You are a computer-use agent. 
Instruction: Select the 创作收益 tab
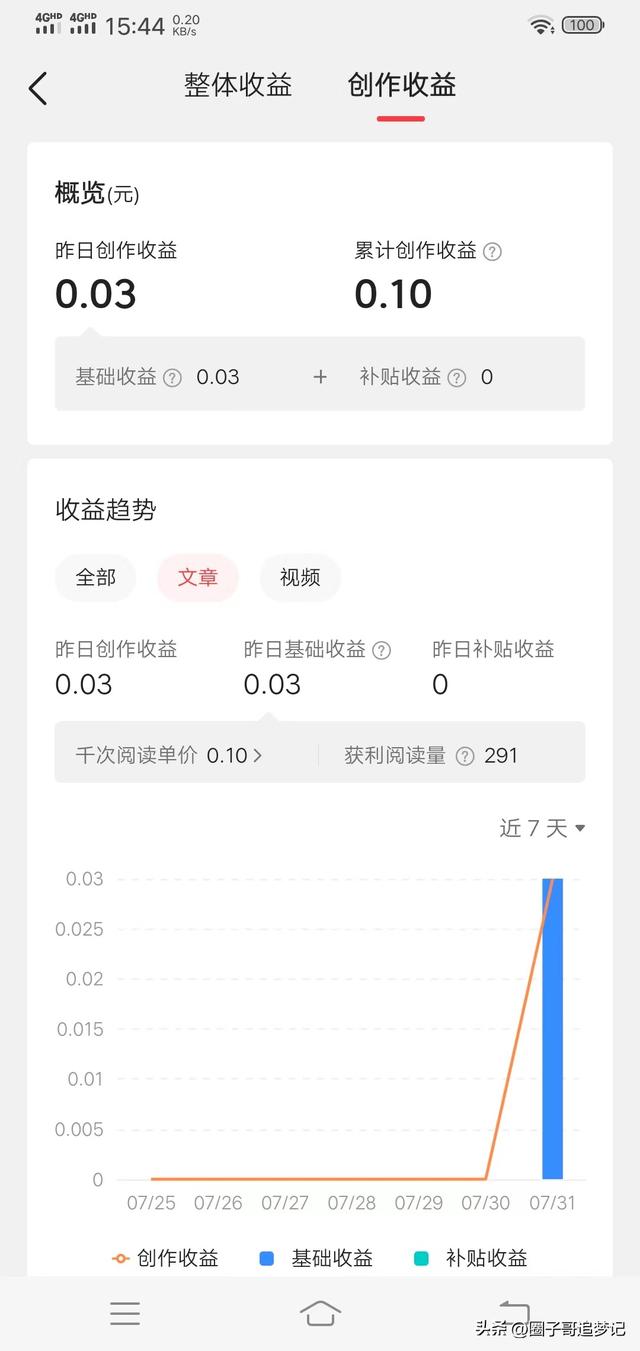(x=401, y=86)
